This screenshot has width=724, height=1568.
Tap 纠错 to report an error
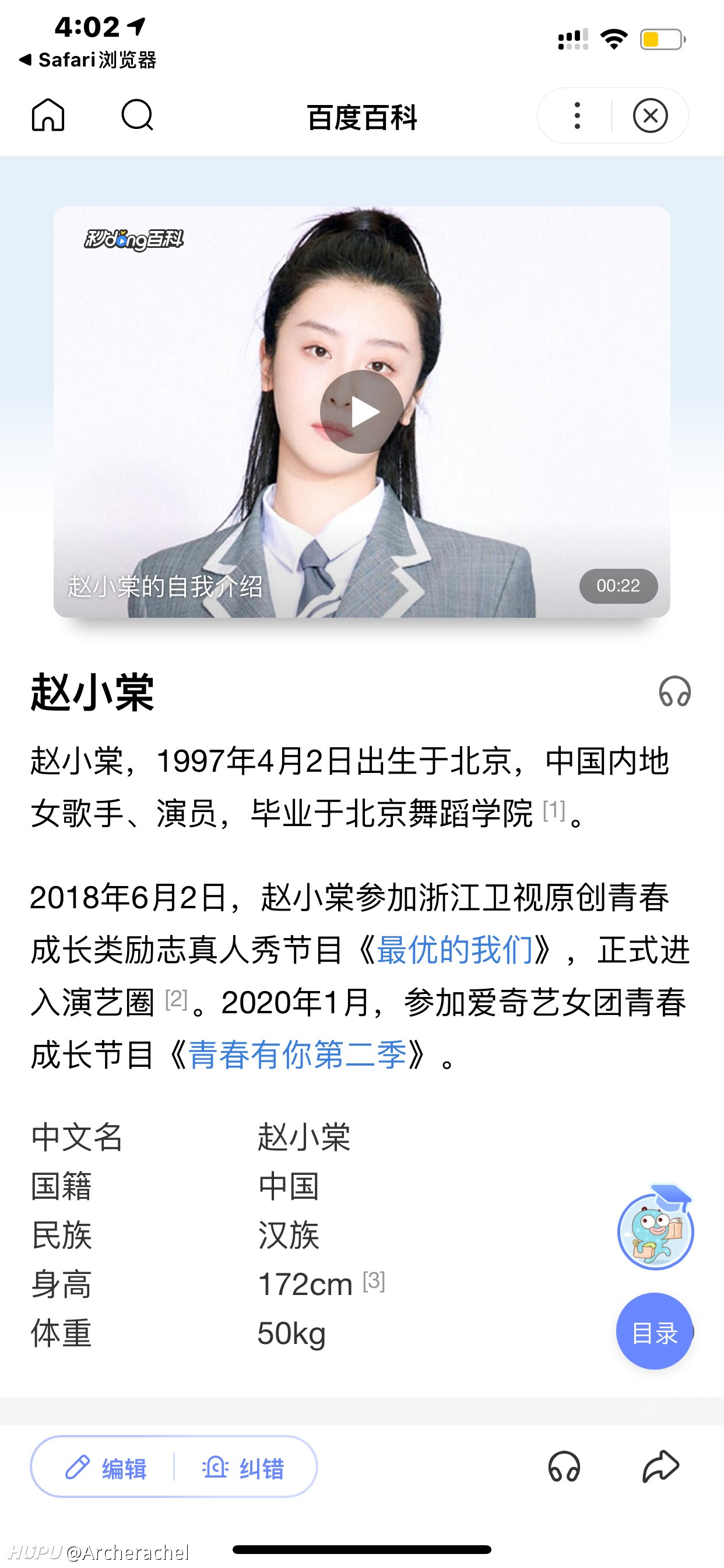tap(243, 1468)
